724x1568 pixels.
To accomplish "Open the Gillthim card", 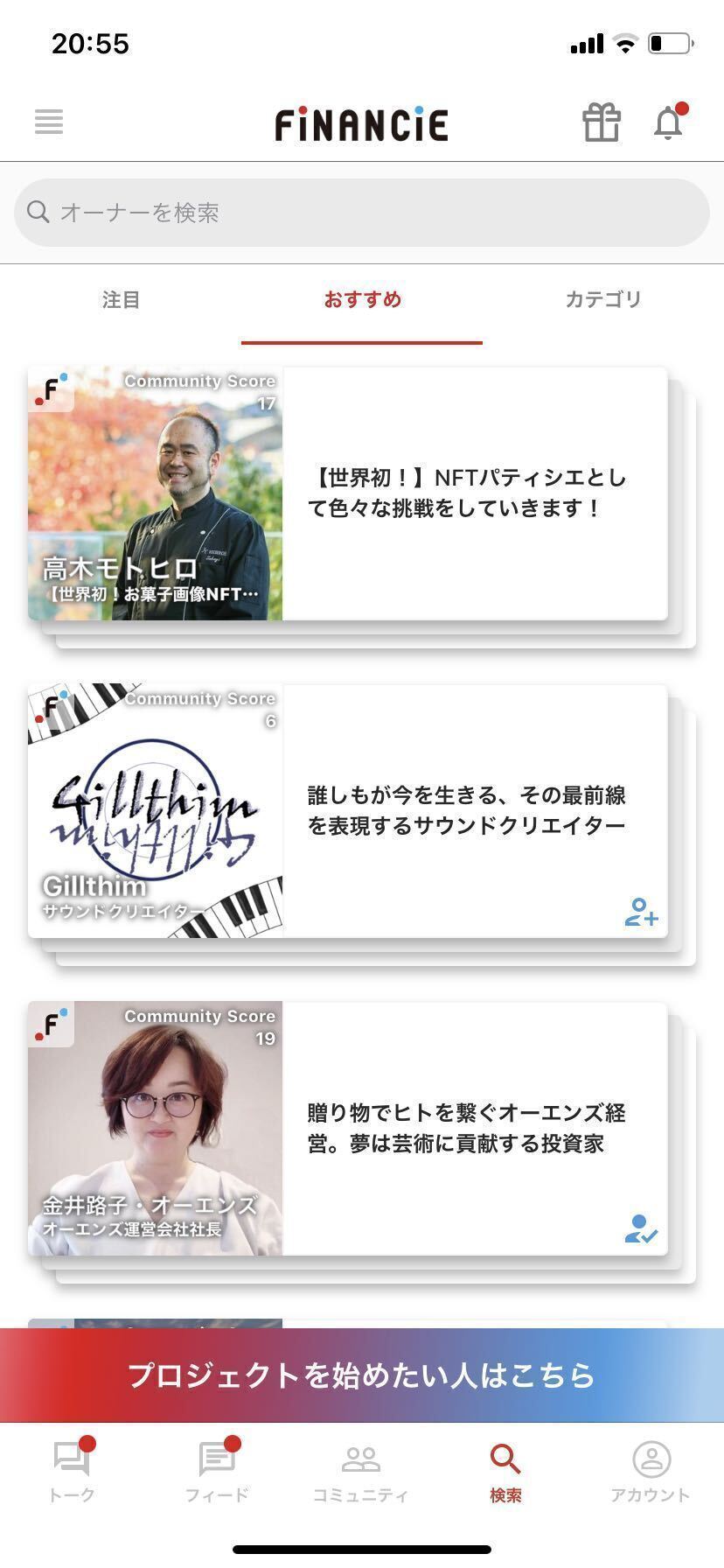I will 348,811.
